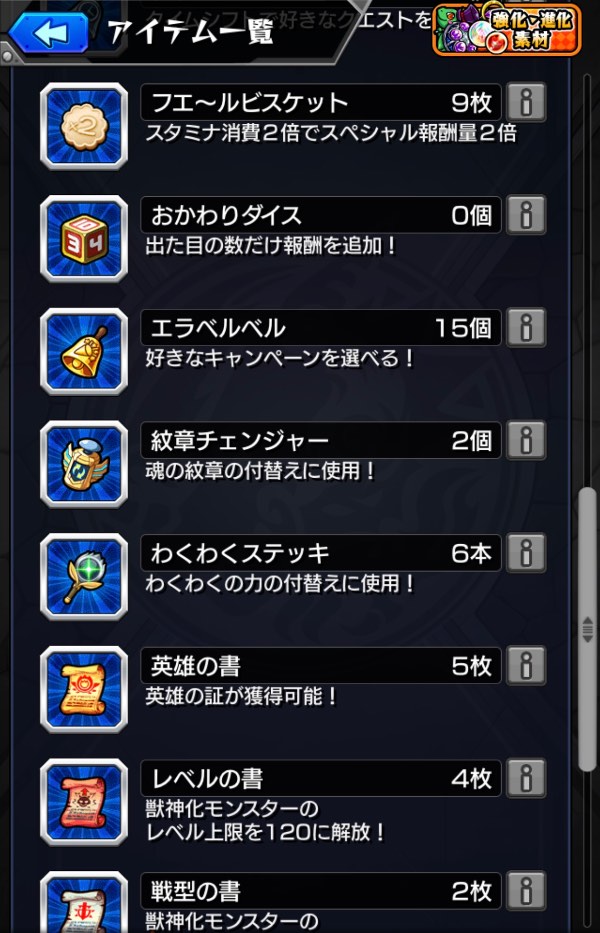Viewport: 600px width, 933px height.
Task: Show info for わくわくステッキ
Action: [x=526, y=552]
